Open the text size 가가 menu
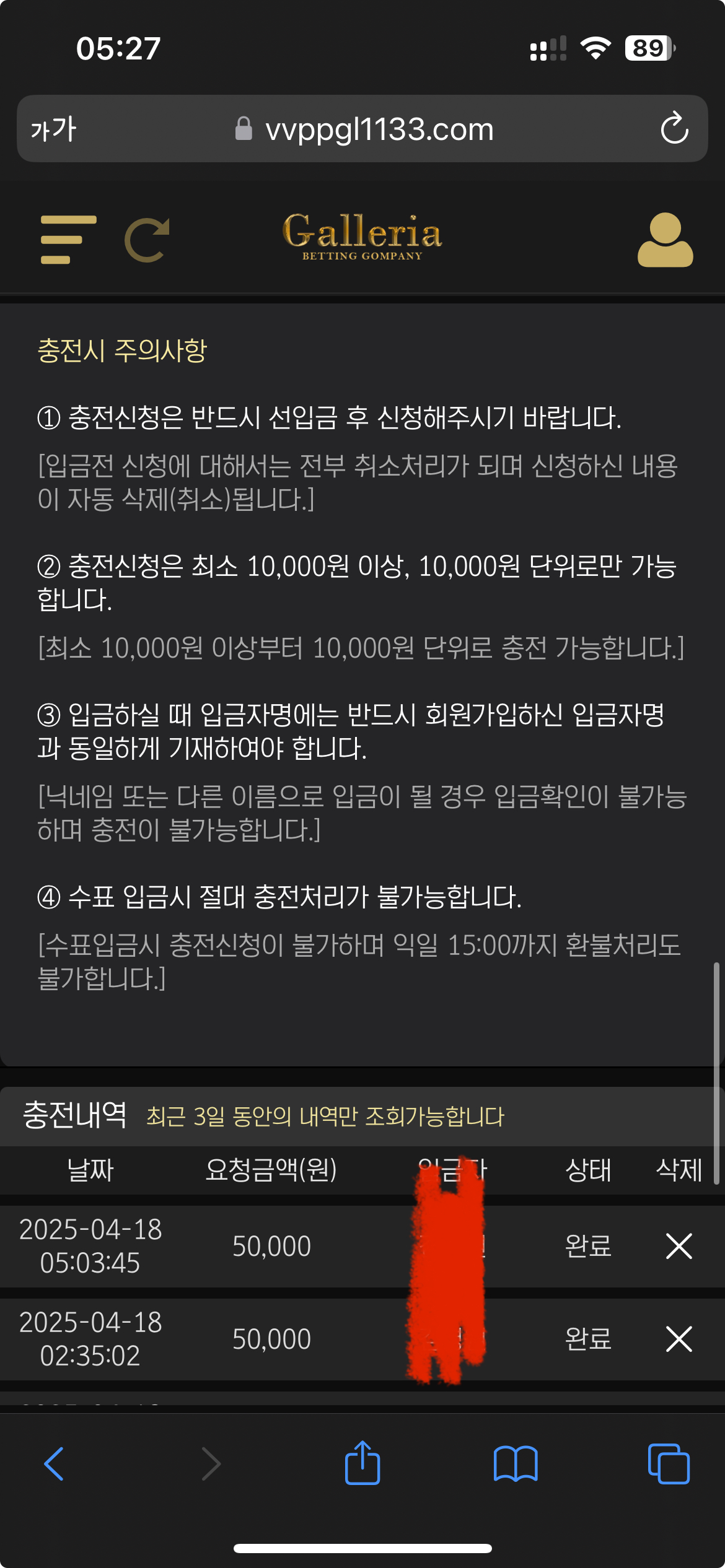Viewport: 725px width, 1568px height. tap(53, 129)
